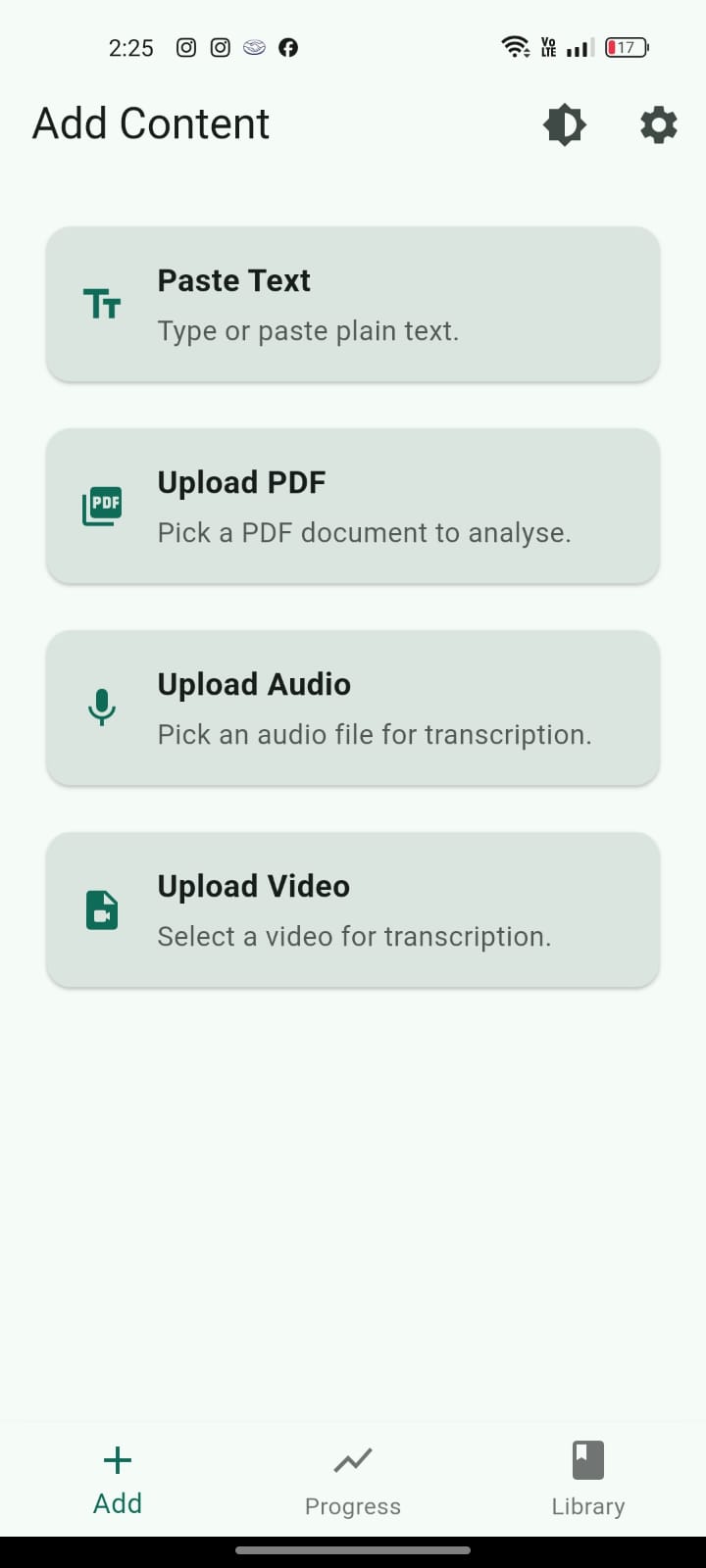Select the Paste Text icon
The width and height of the screenshot is (706, 1568).
pos(102,305)
